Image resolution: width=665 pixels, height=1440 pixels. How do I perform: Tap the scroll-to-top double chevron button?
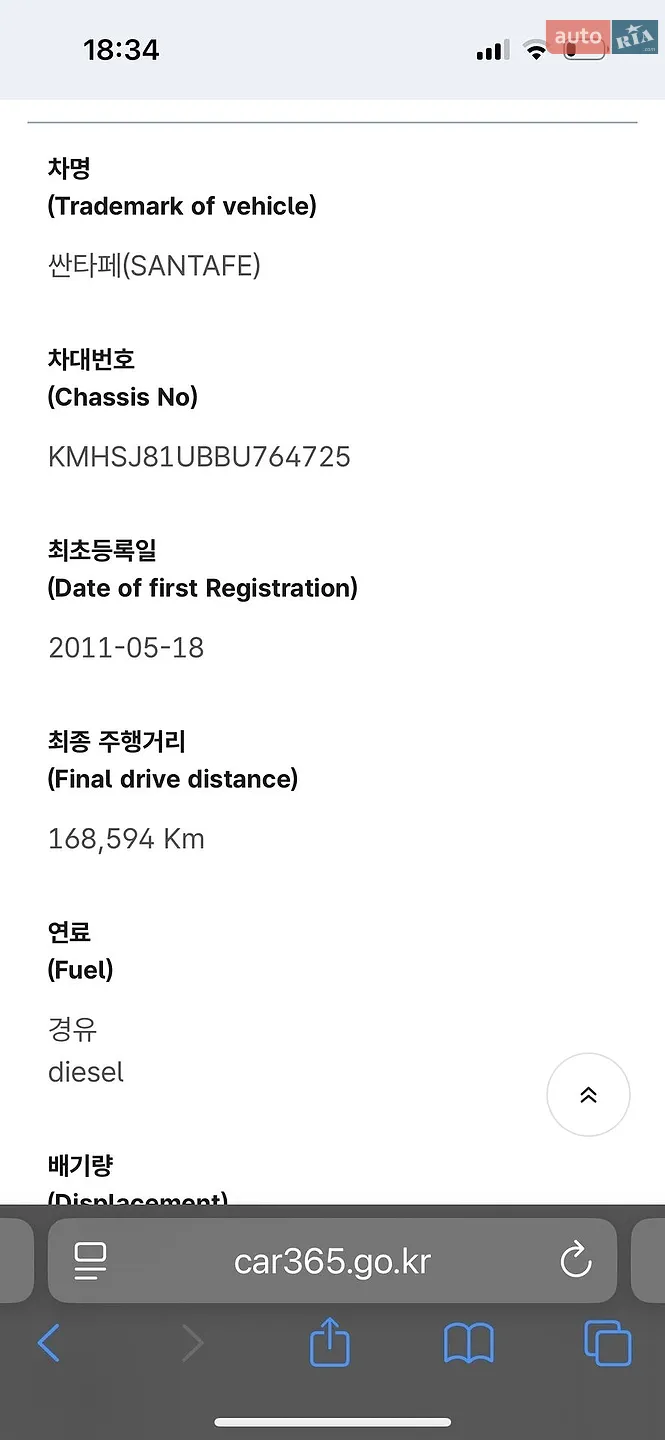(588, 1095)
